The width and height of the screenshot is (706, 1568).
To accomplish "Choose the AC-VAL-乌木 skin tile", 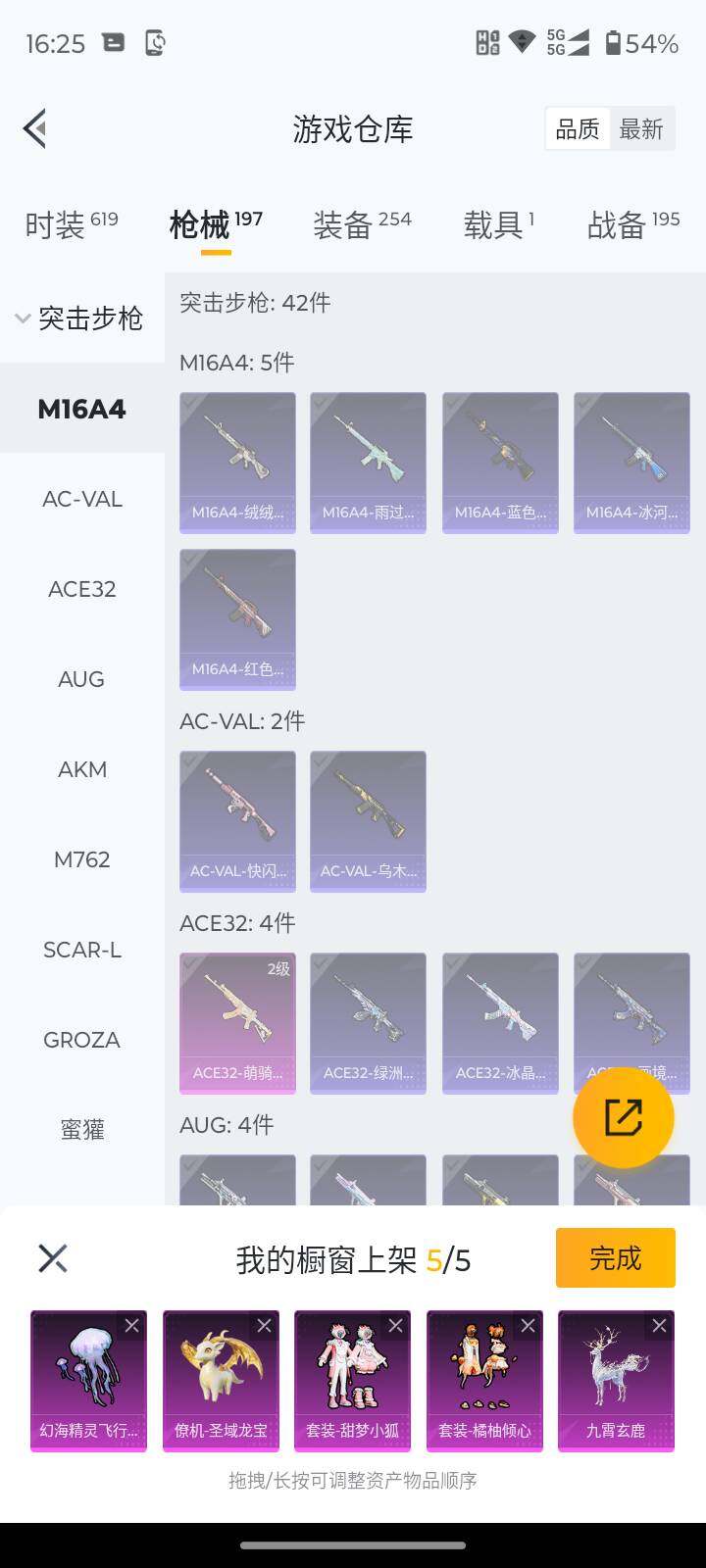I will (368, 821).
